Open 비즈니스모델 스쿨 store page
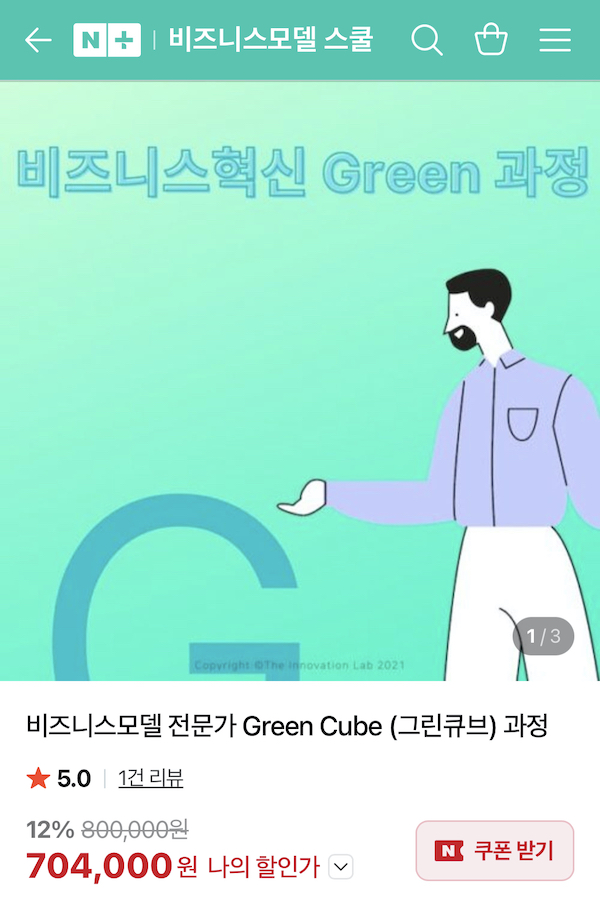 pos(270,40)
